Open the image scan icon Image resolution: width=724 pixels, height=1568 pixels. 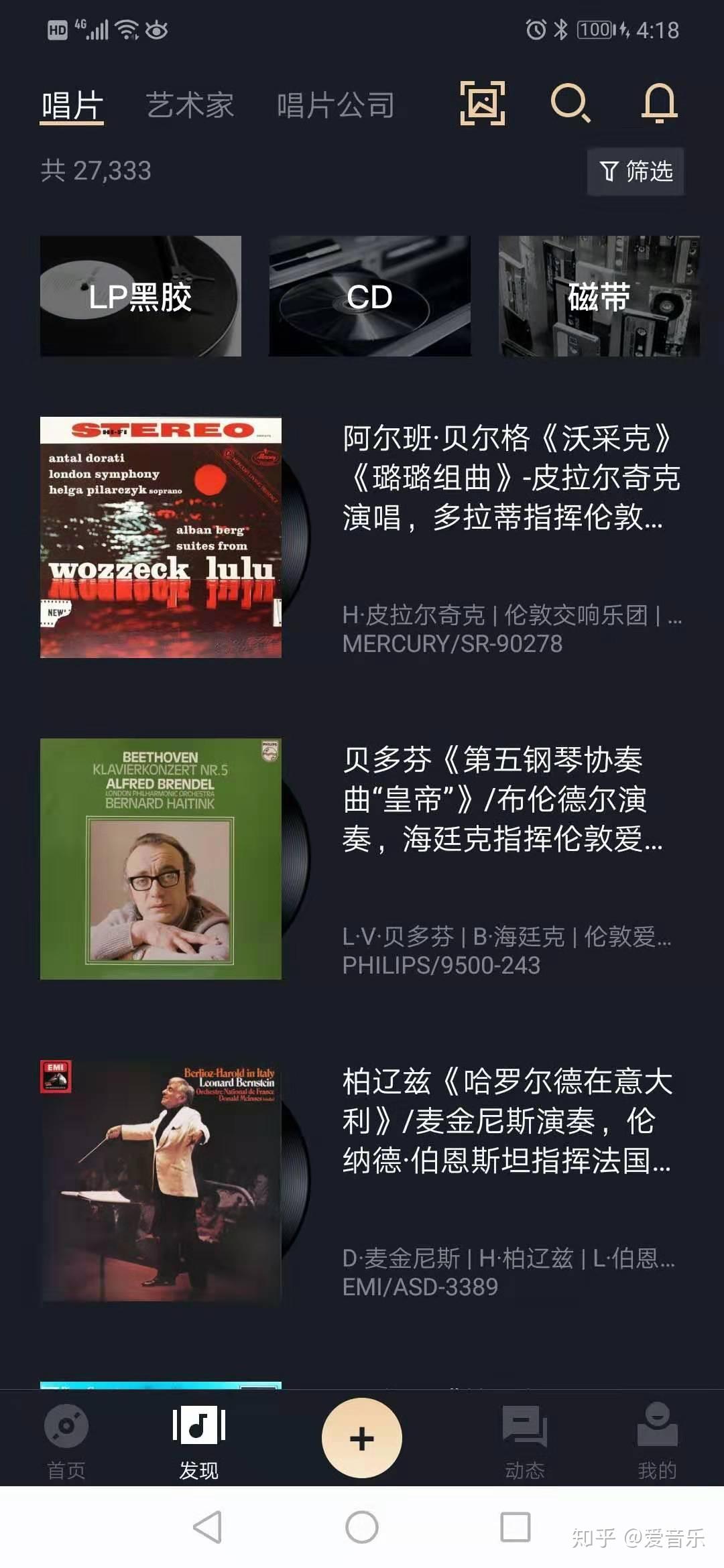tap(483, 103)
